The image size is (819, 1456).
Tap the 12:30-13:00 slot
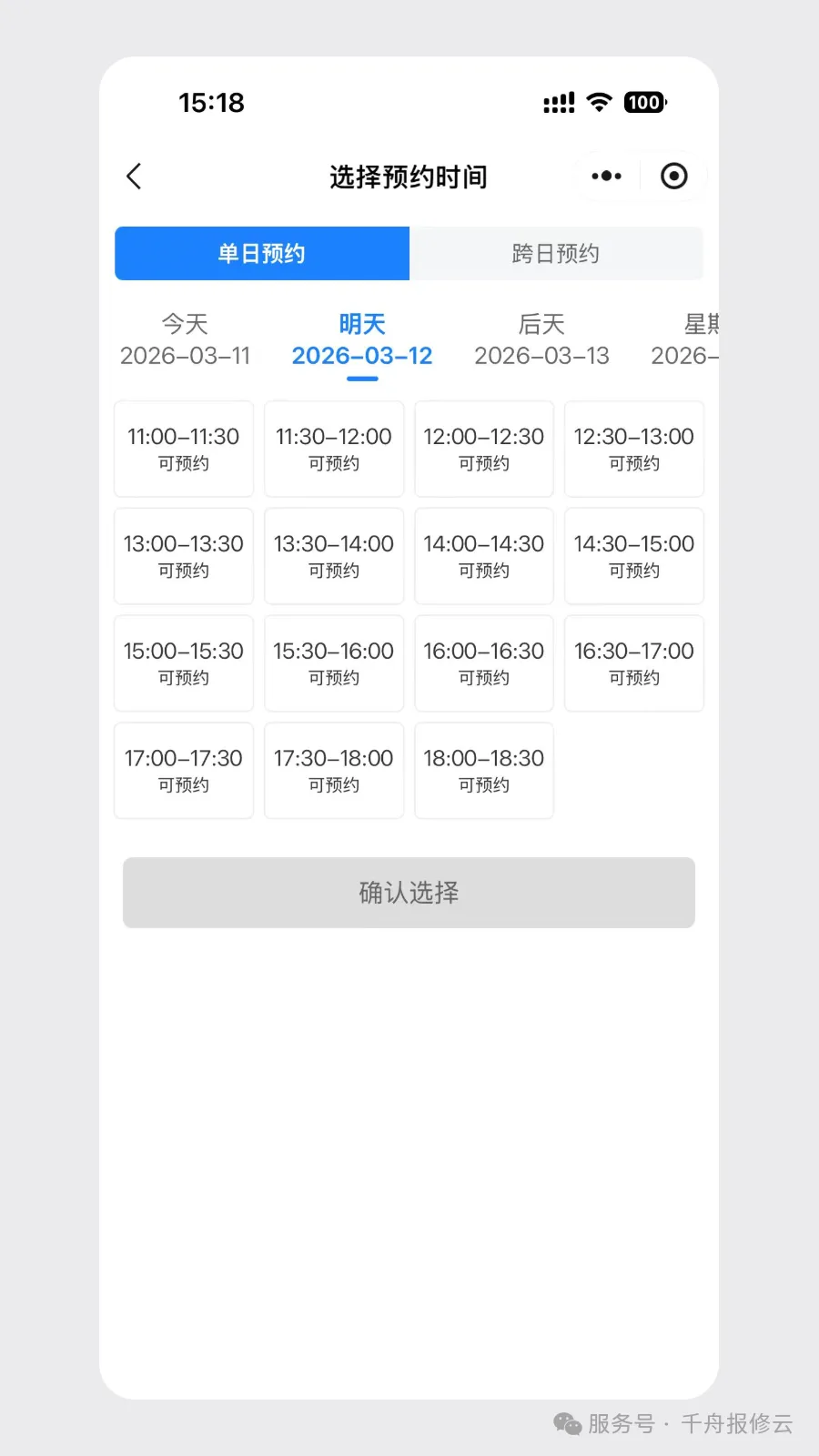[634, 449]
